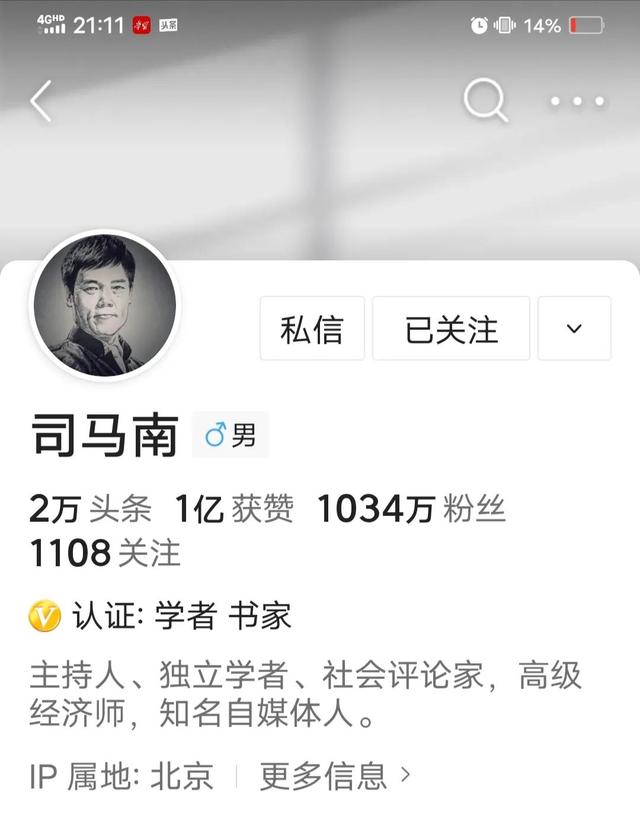
Task: Send a private message via 私信
Action: [312, 329]
